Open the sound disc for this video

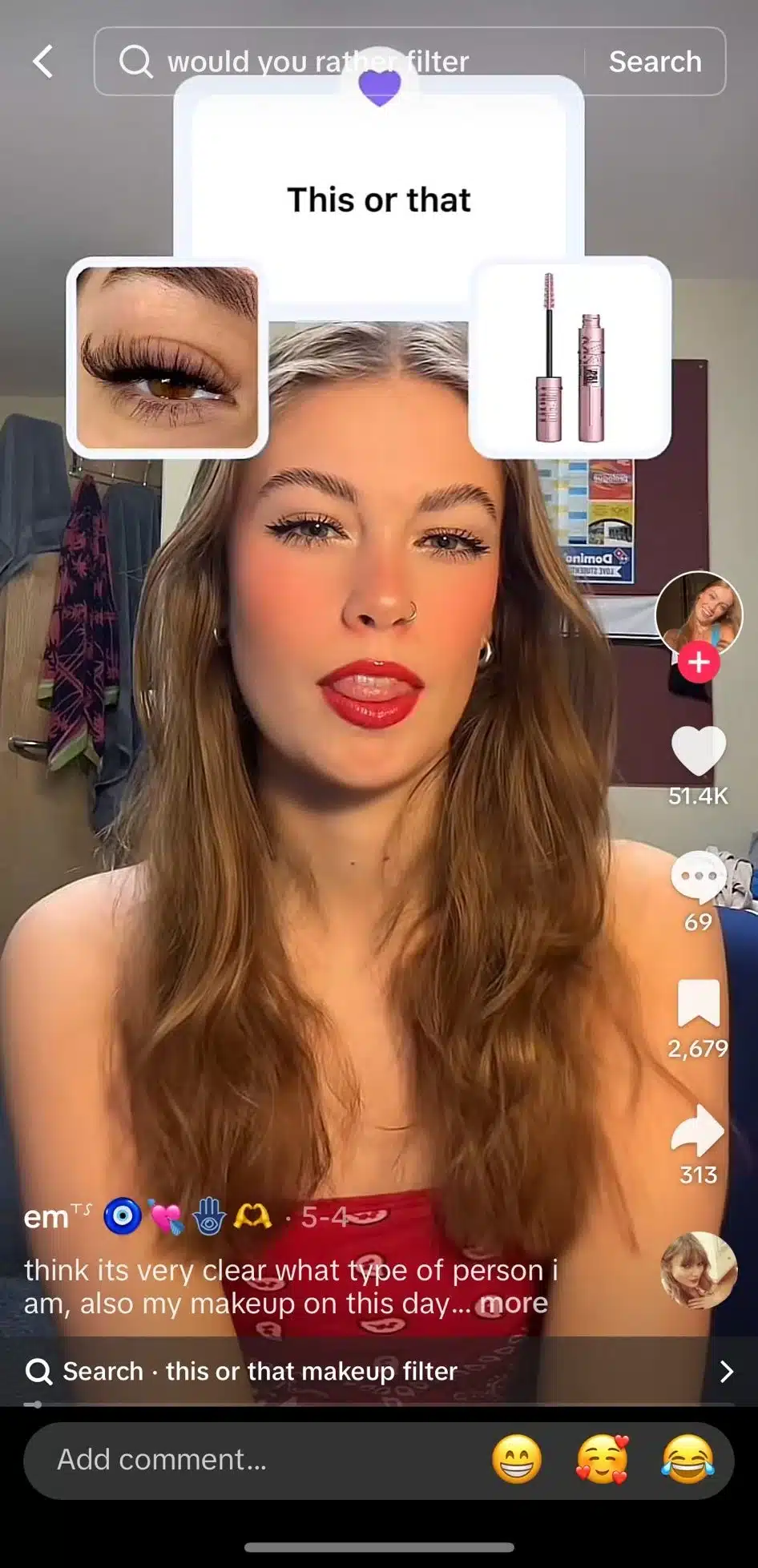click(x=698, y=1271)
